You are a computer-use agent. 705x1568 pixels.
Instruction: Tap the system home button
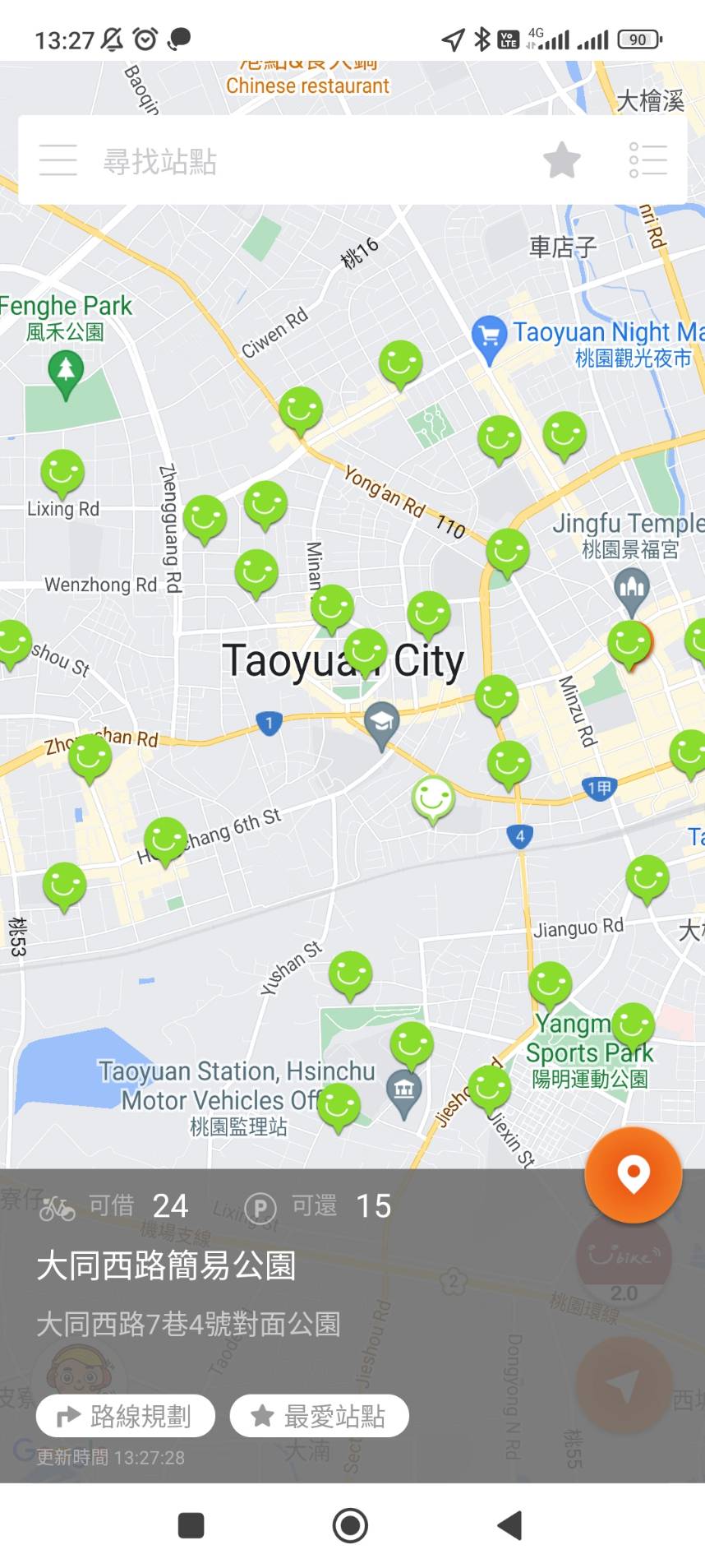tap(350, 1525)
